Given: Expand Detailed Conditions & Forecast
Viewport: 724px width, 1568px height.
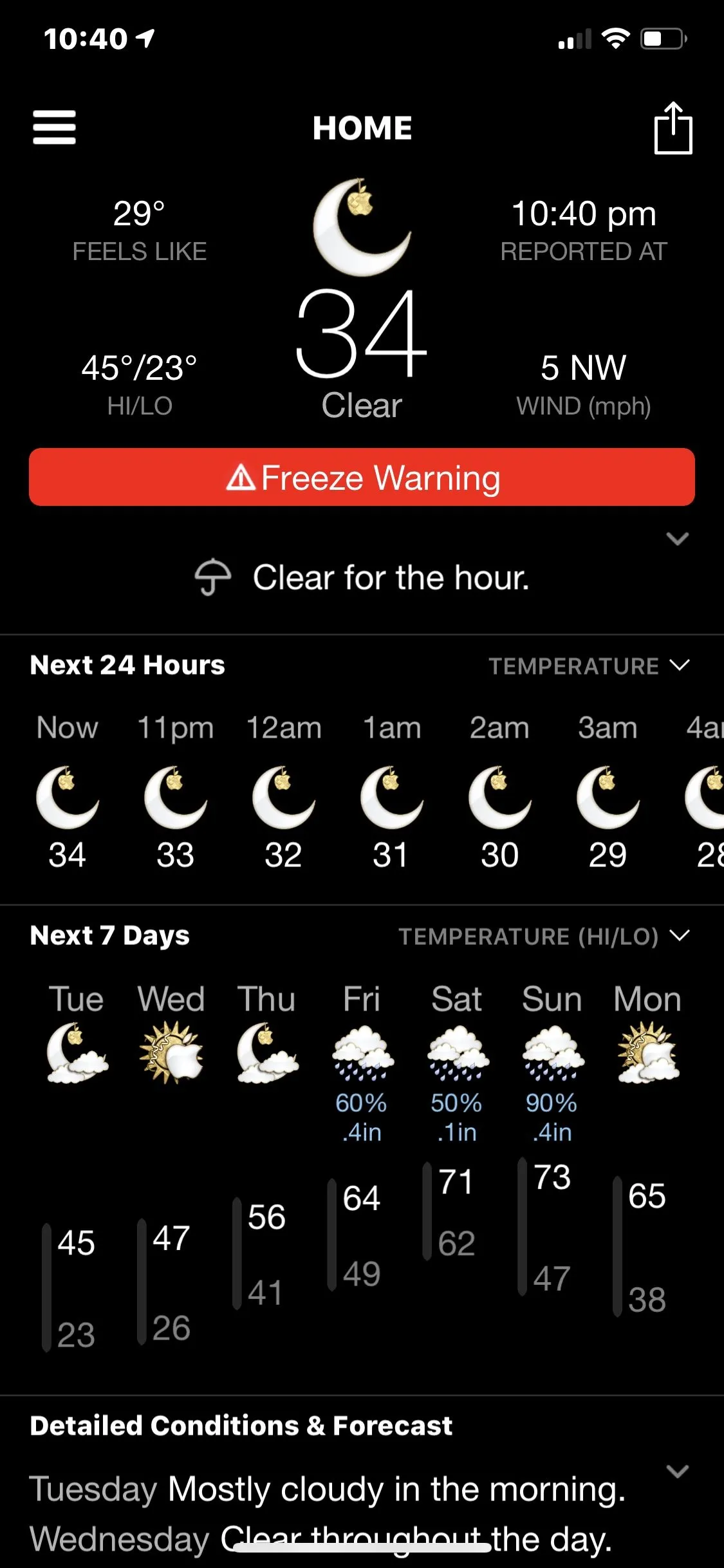Looking at the screenshot, I should point(677,1471).
